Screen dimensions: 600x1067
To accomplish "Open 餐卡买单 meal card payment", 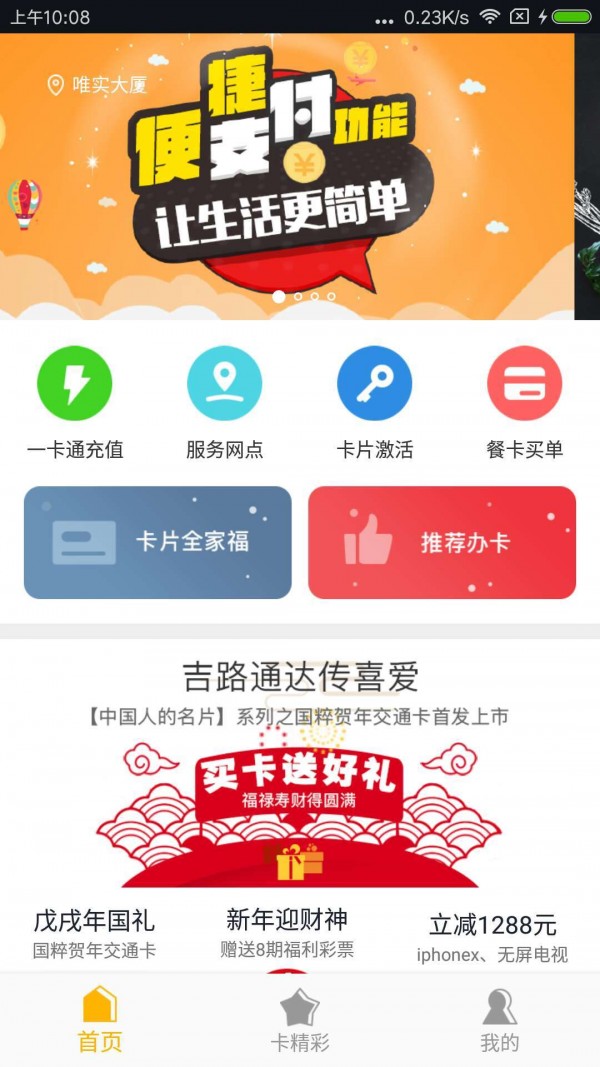I will (524, 403).
